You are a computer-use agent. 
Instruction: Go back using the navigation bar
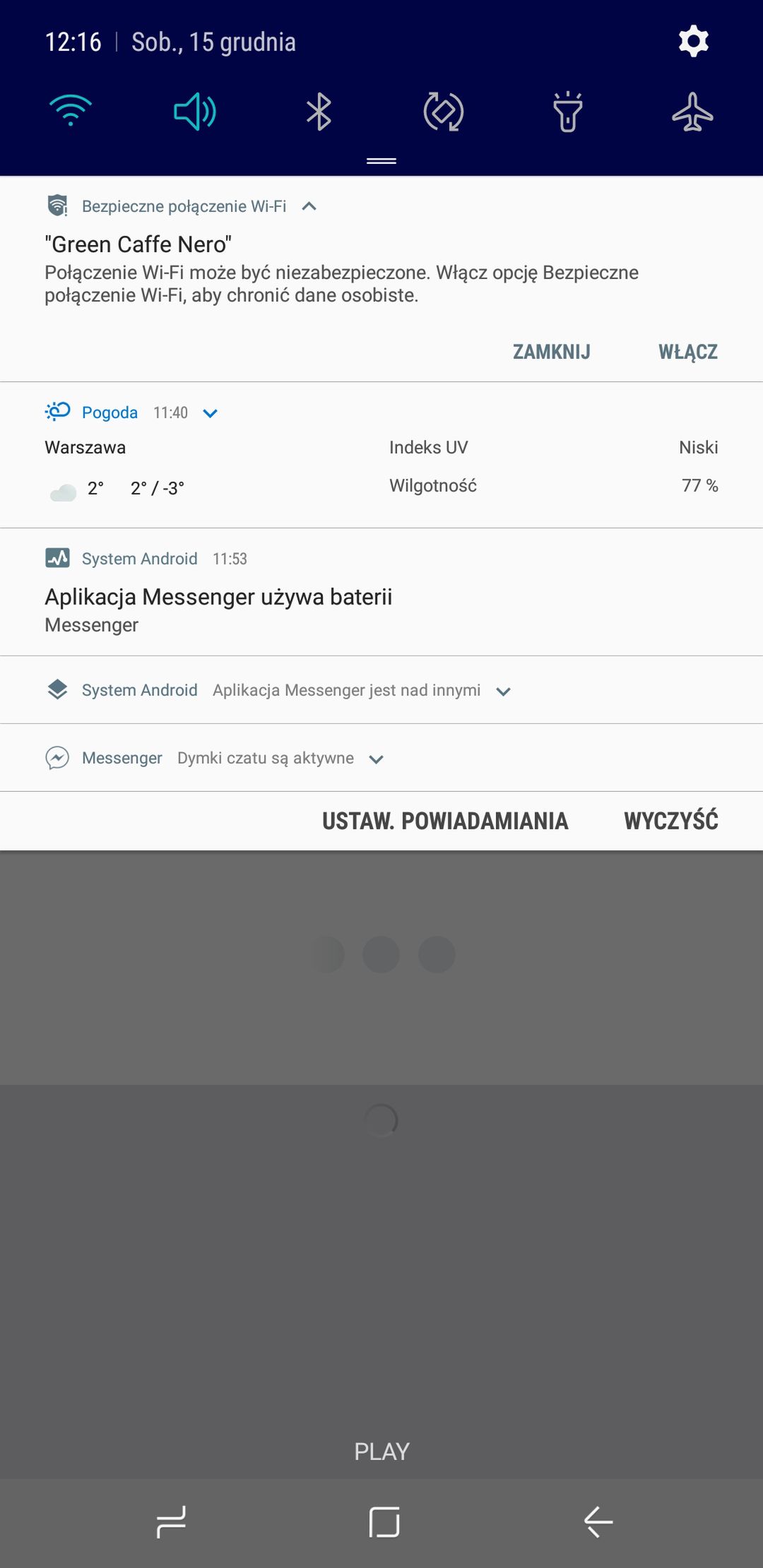598,1521
